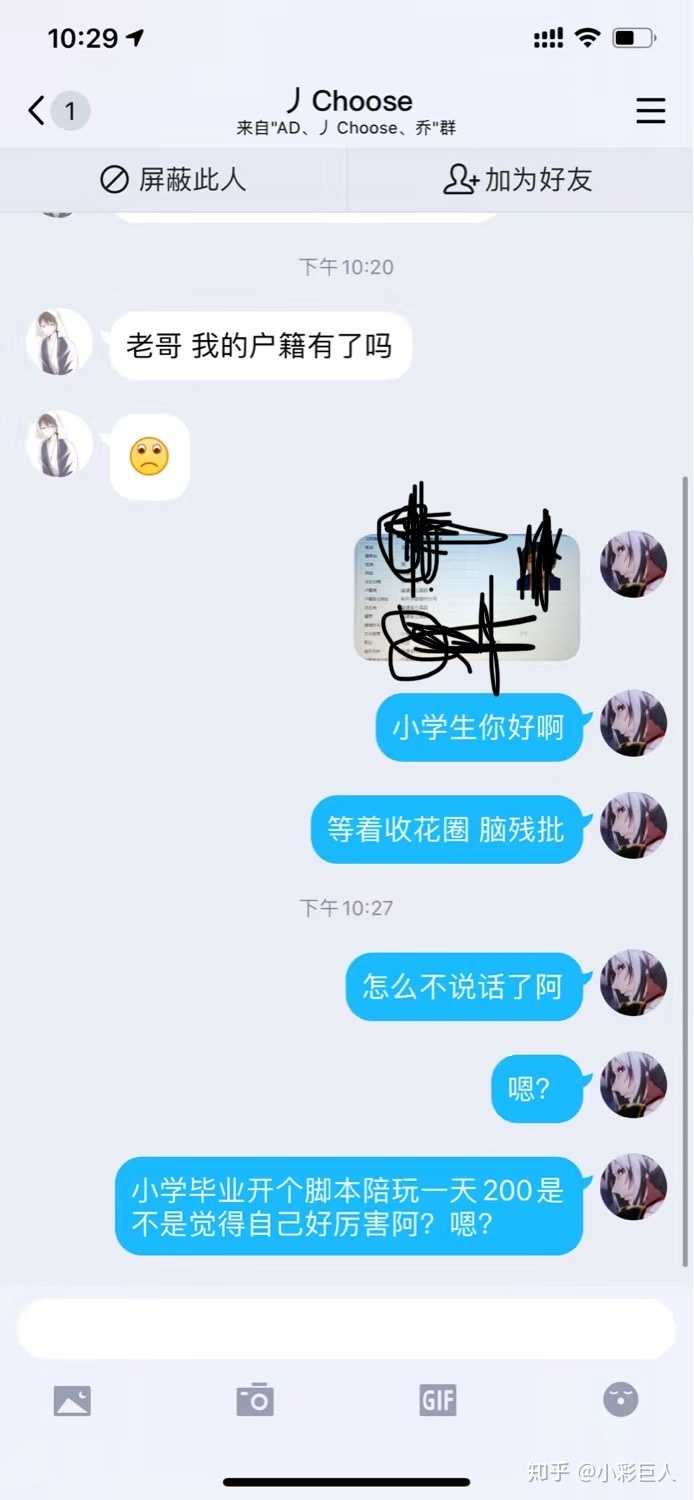Open the camera to take a photo
Screen dimensions: 694x1500
point(255,1400)
